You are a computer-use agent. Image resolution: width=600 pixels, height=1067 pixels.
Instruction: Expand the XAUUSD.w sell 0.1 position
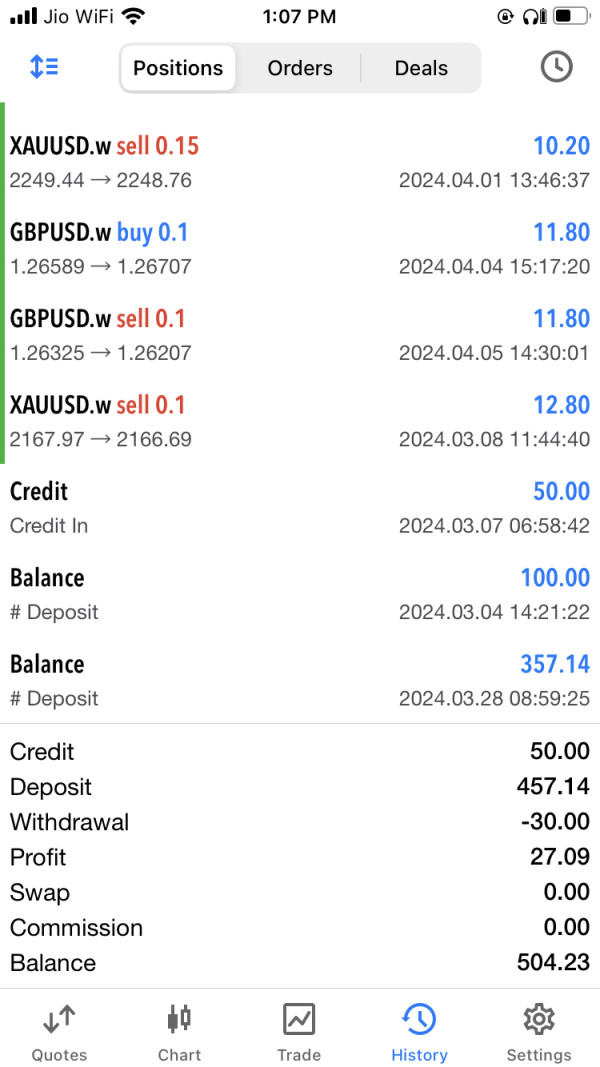click(x=300, y=421)
